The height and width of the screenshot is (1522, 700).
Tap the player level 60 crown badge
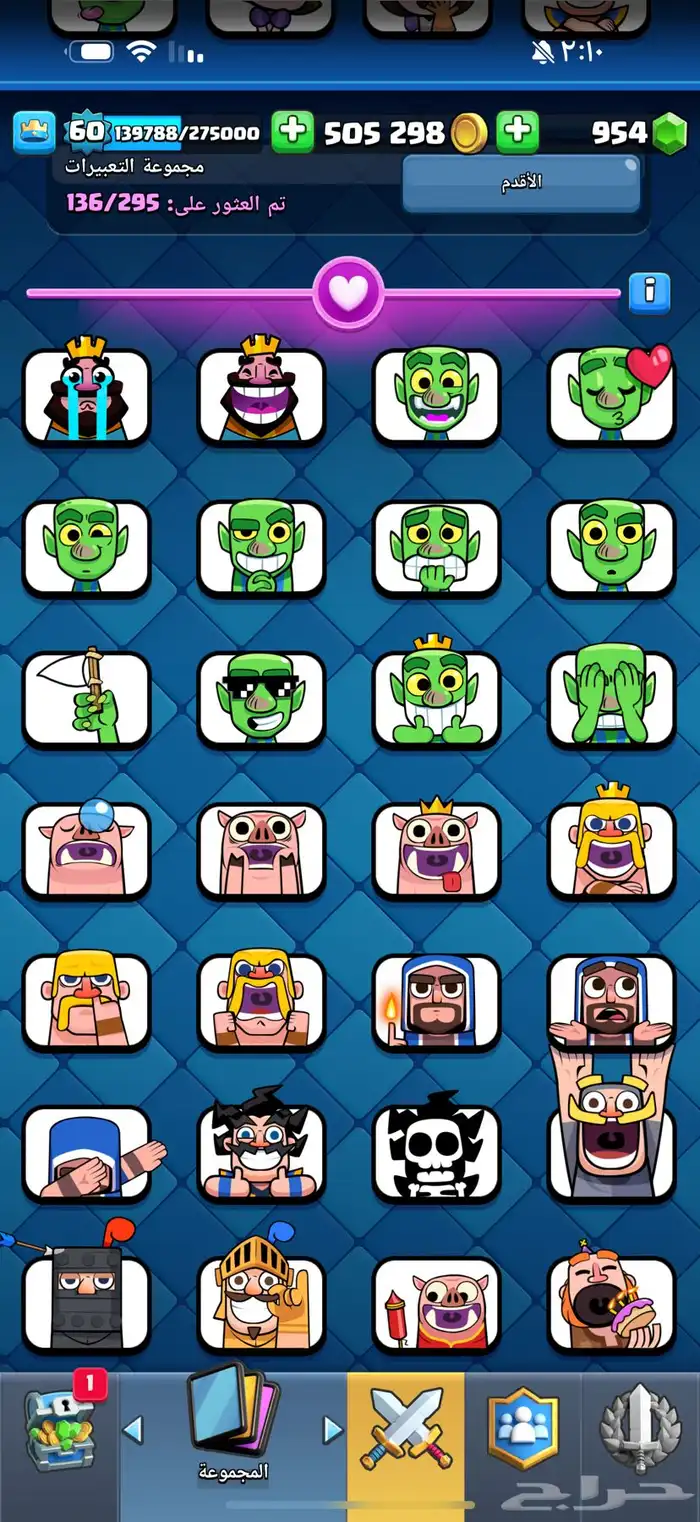[87, 132]
